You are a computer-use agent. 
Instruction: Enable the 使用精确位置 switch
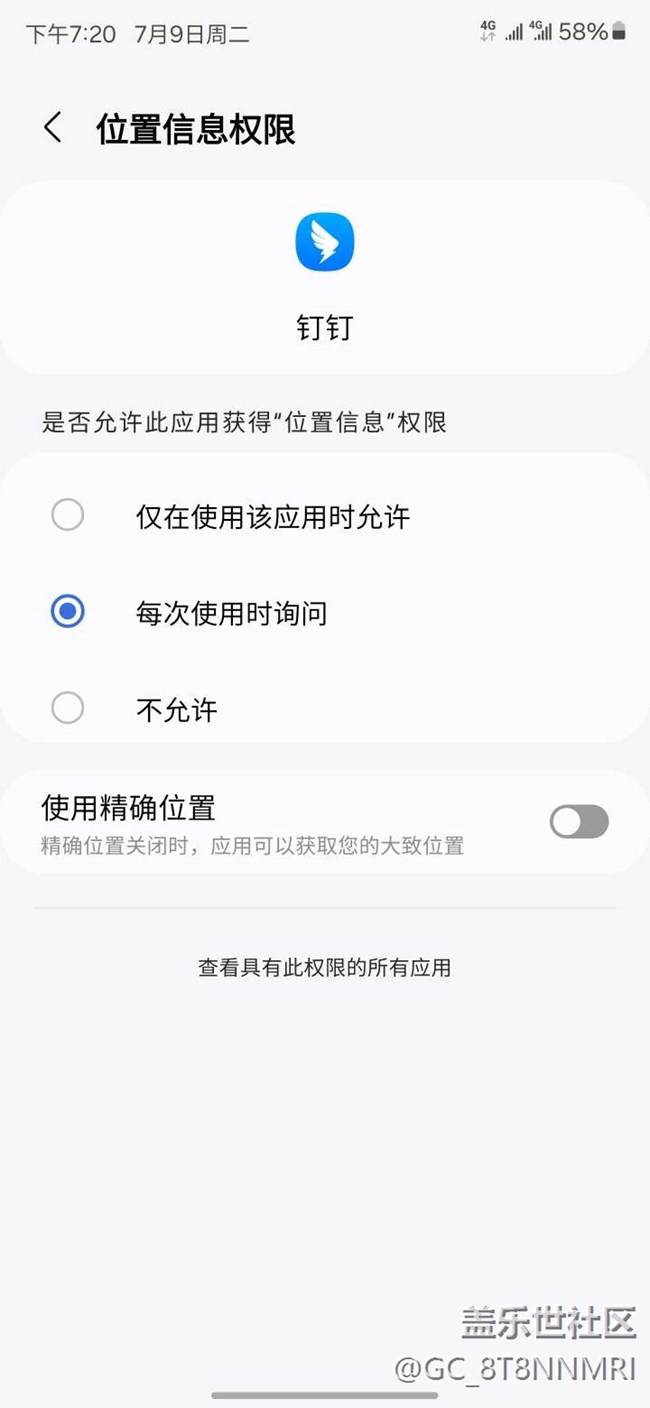pyautogui.click(x=578, y=822)
